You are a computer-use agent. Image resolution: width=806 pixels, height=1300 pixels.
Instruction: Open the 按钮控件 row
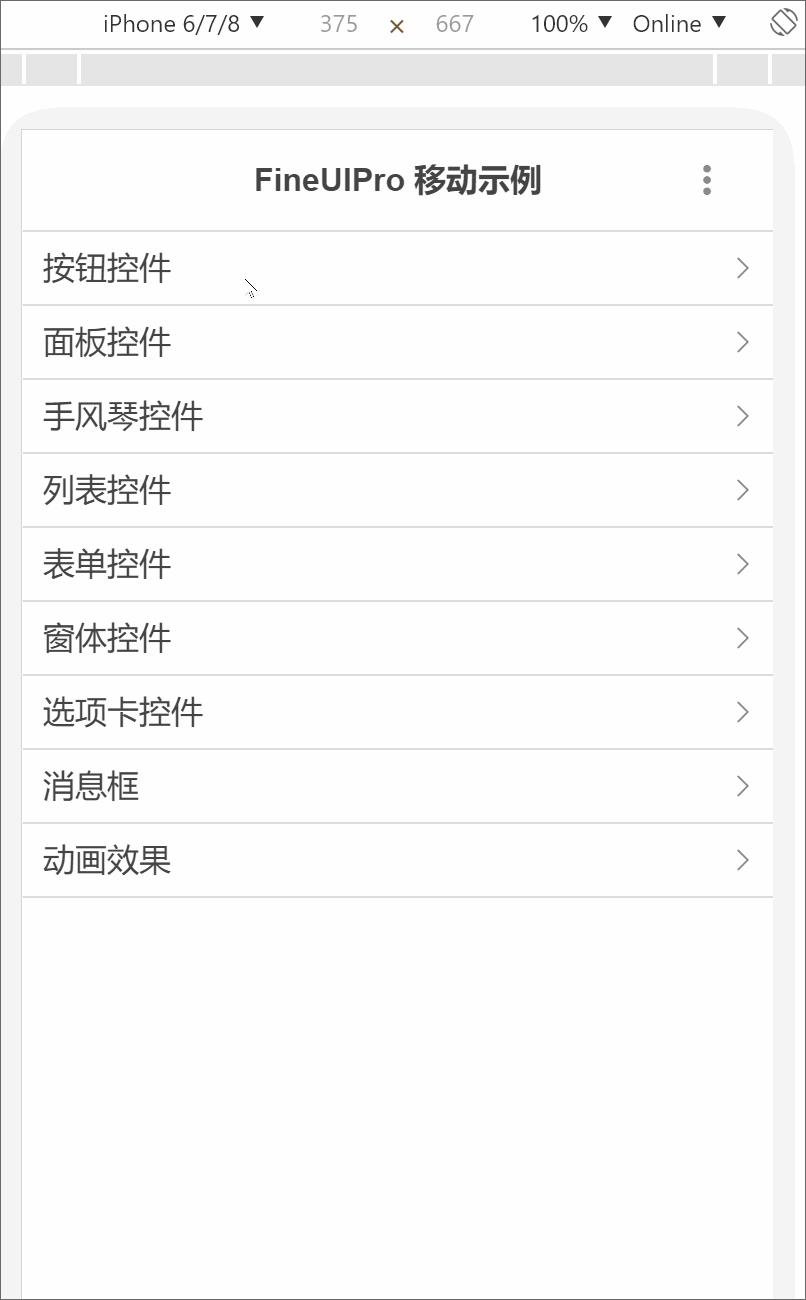[x=397, y=268]
